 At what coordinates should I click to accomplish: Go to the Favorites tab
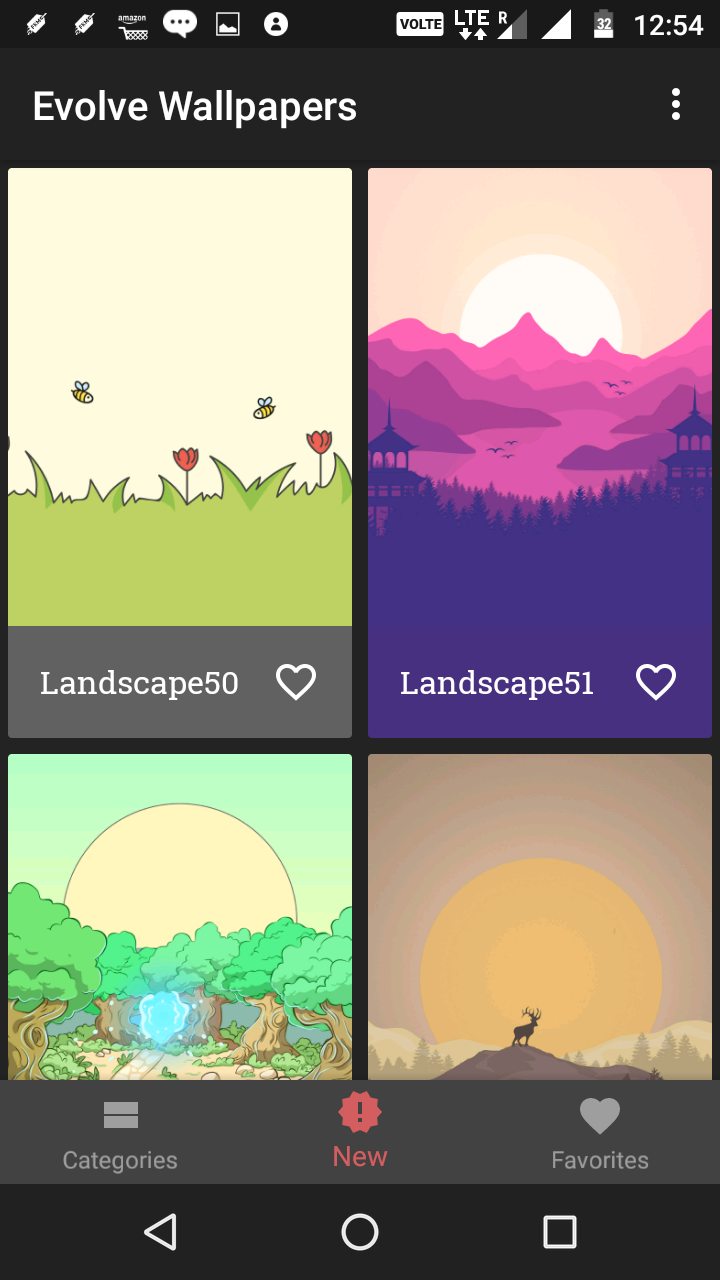point(600,1135)
